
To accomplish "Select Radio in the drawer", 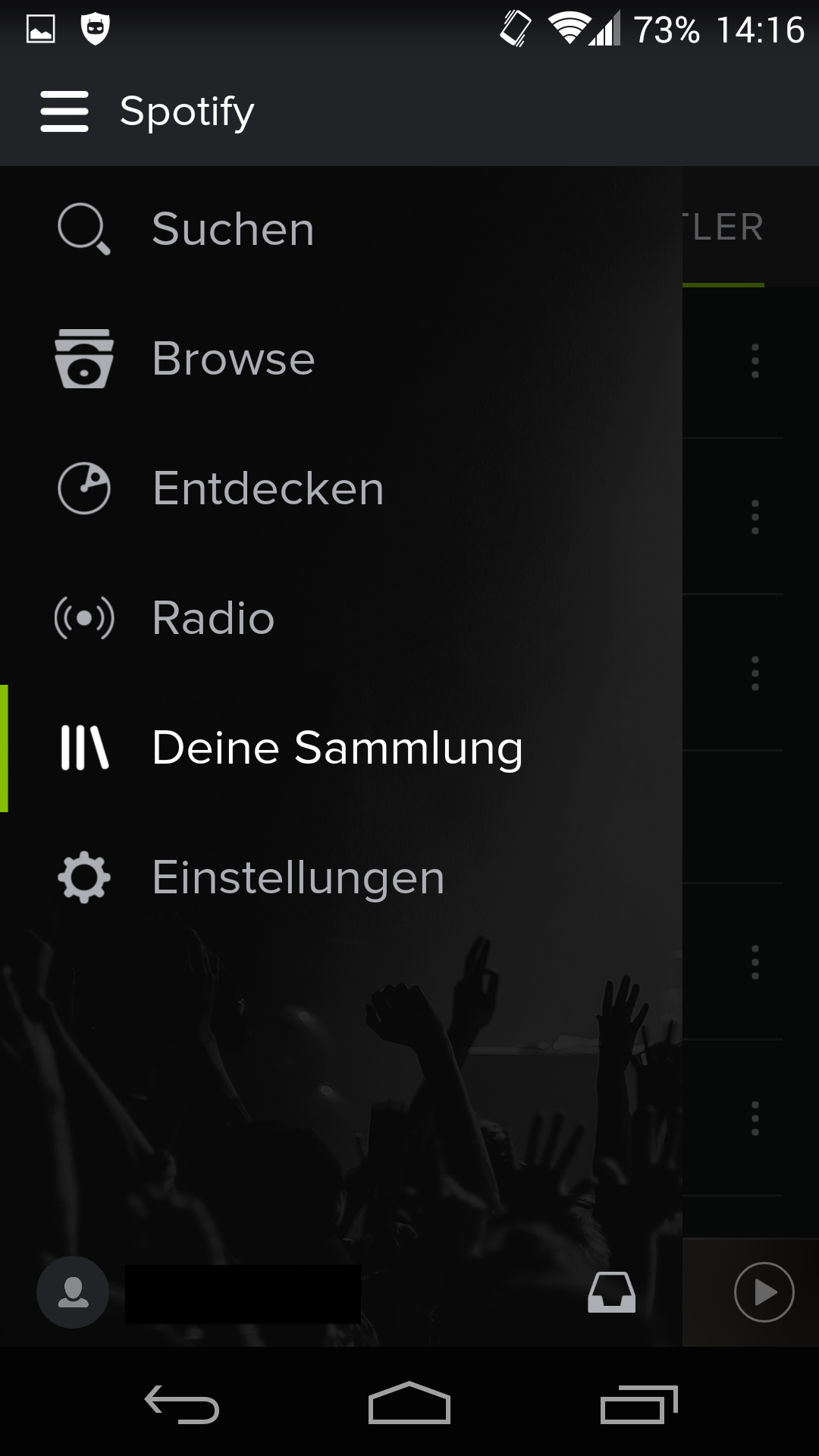I will point(212,617).
